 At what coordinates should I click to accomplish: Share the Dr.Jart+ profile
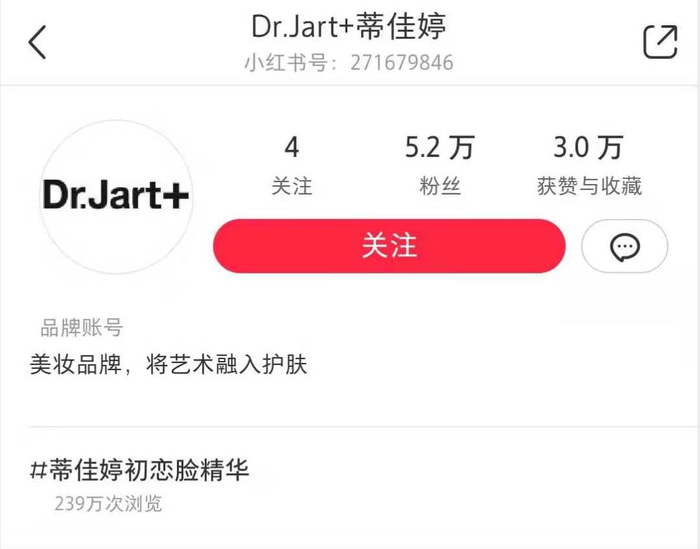pos(660,42)
